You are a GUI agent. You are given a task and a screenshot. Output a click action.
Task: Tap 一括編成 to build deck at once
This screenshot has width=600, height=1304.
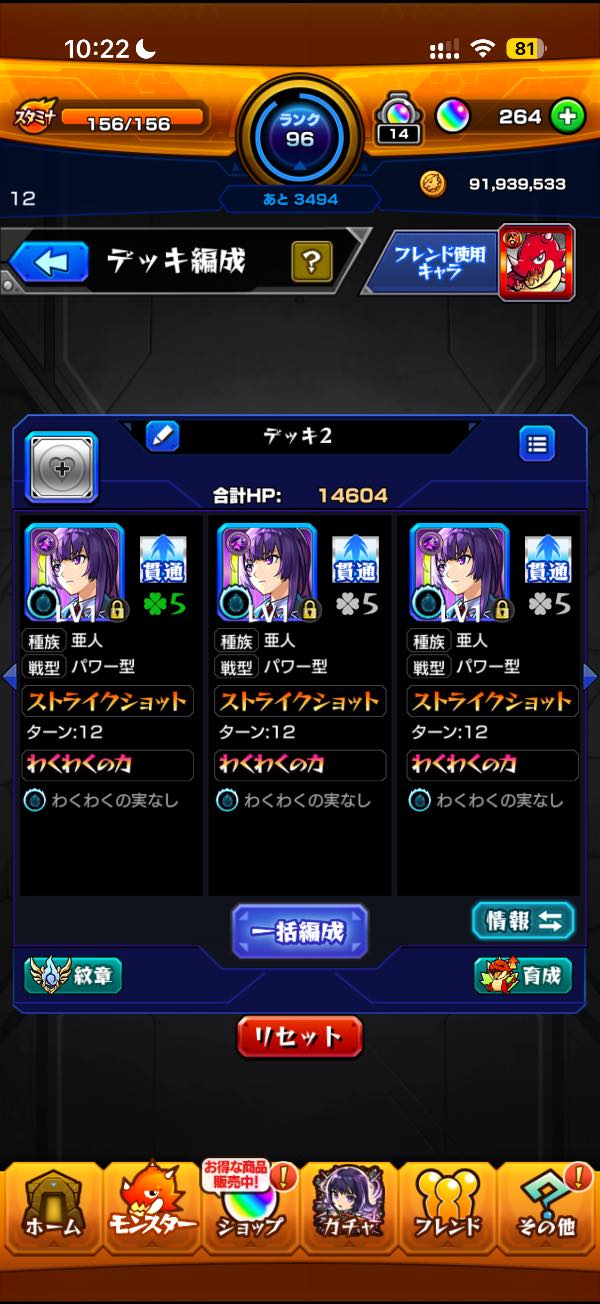300,932
